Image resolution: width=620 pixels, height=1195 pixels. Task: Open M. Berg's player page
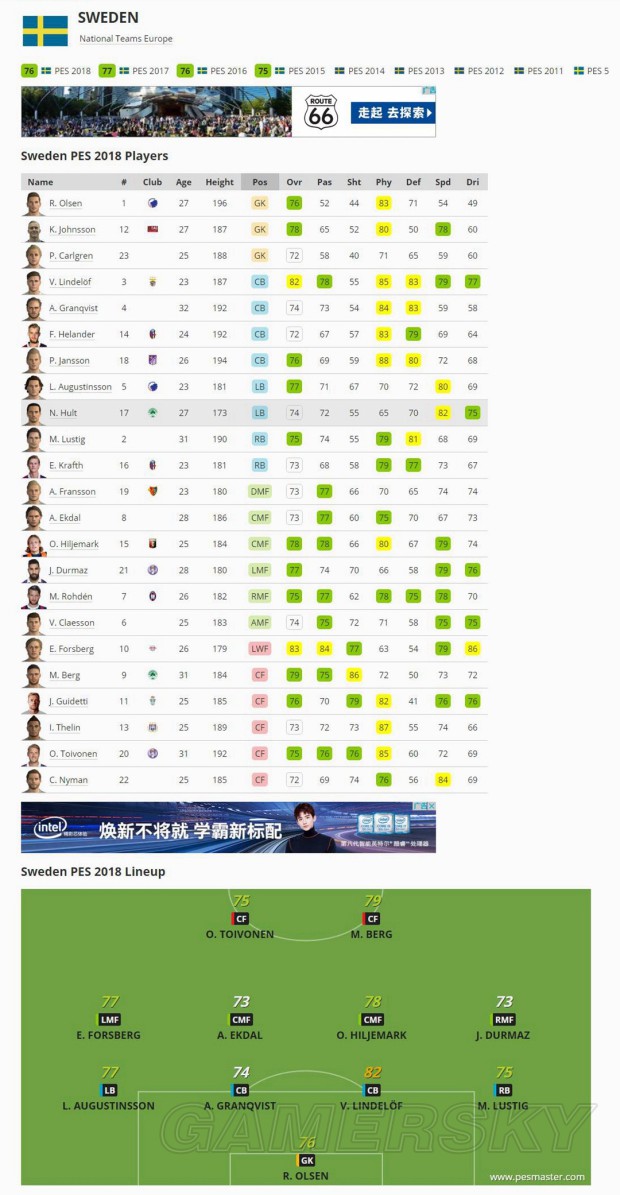pos(64,675)
